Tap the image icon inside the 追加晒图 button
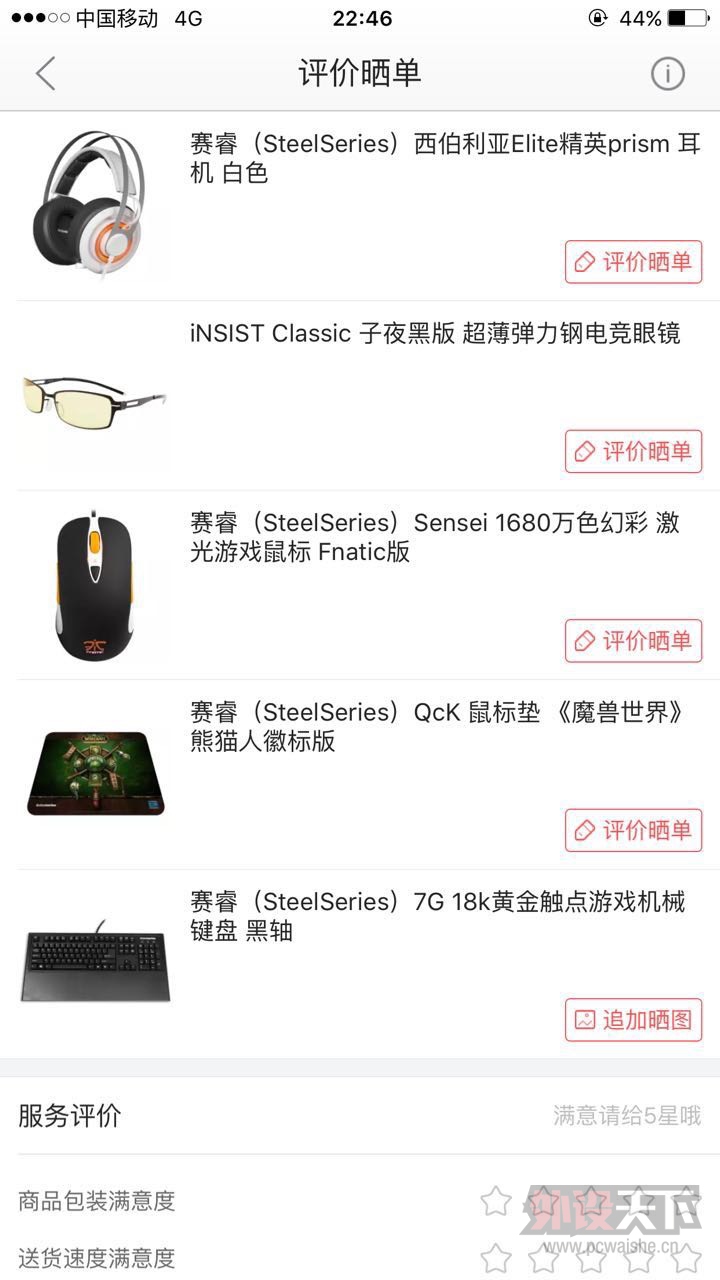 (x=586, y=1021)
